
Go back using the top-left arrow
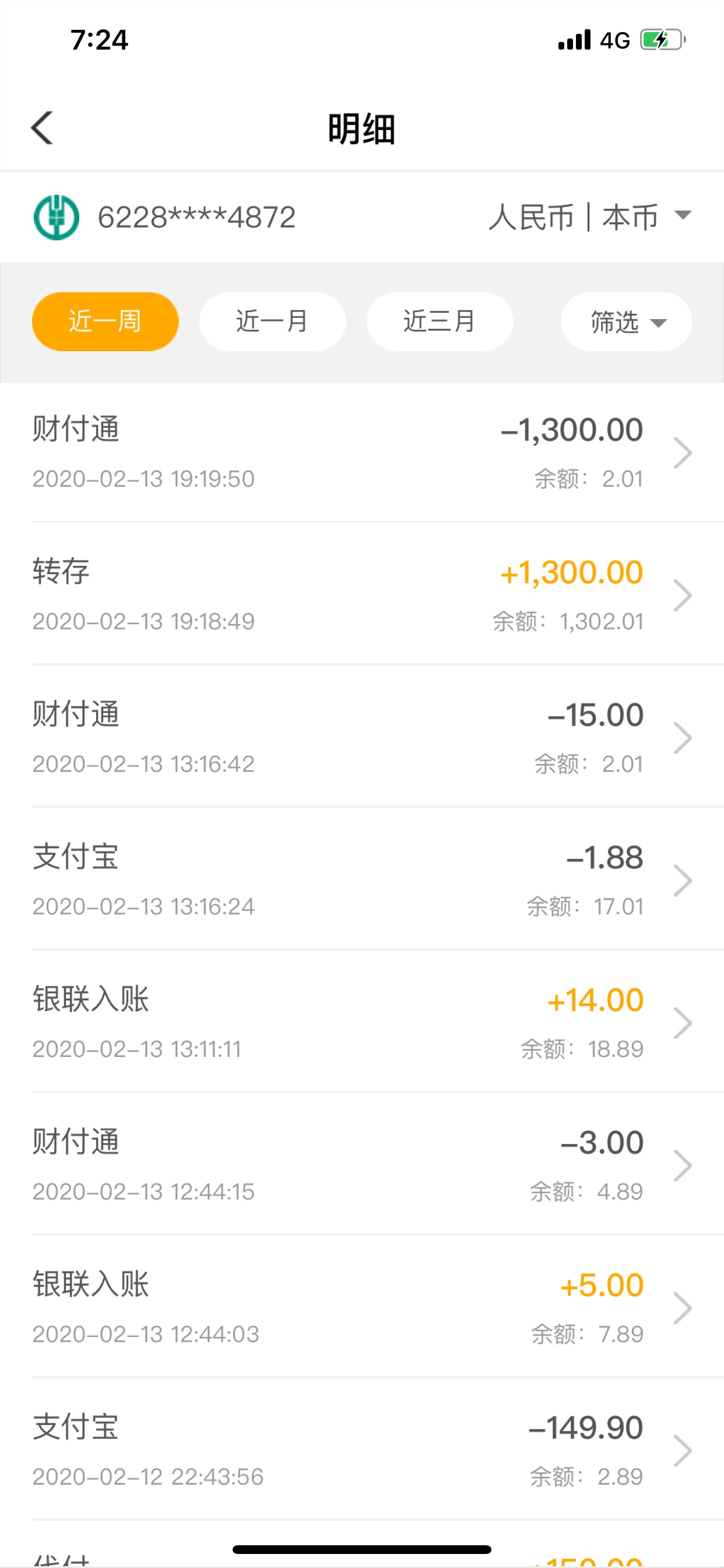pos(42,128)
